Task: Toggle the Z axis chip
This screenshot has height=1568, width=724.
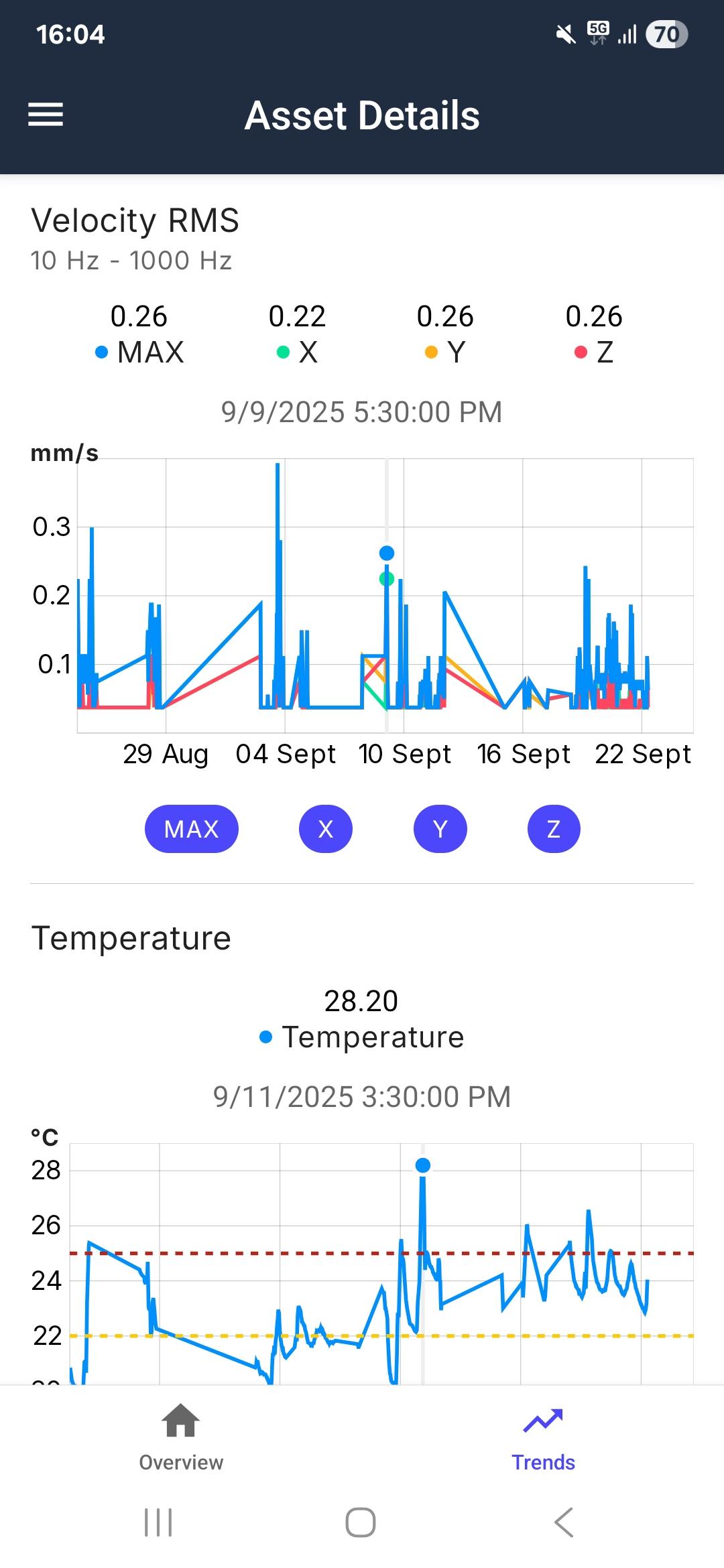Action: [554, 829]
